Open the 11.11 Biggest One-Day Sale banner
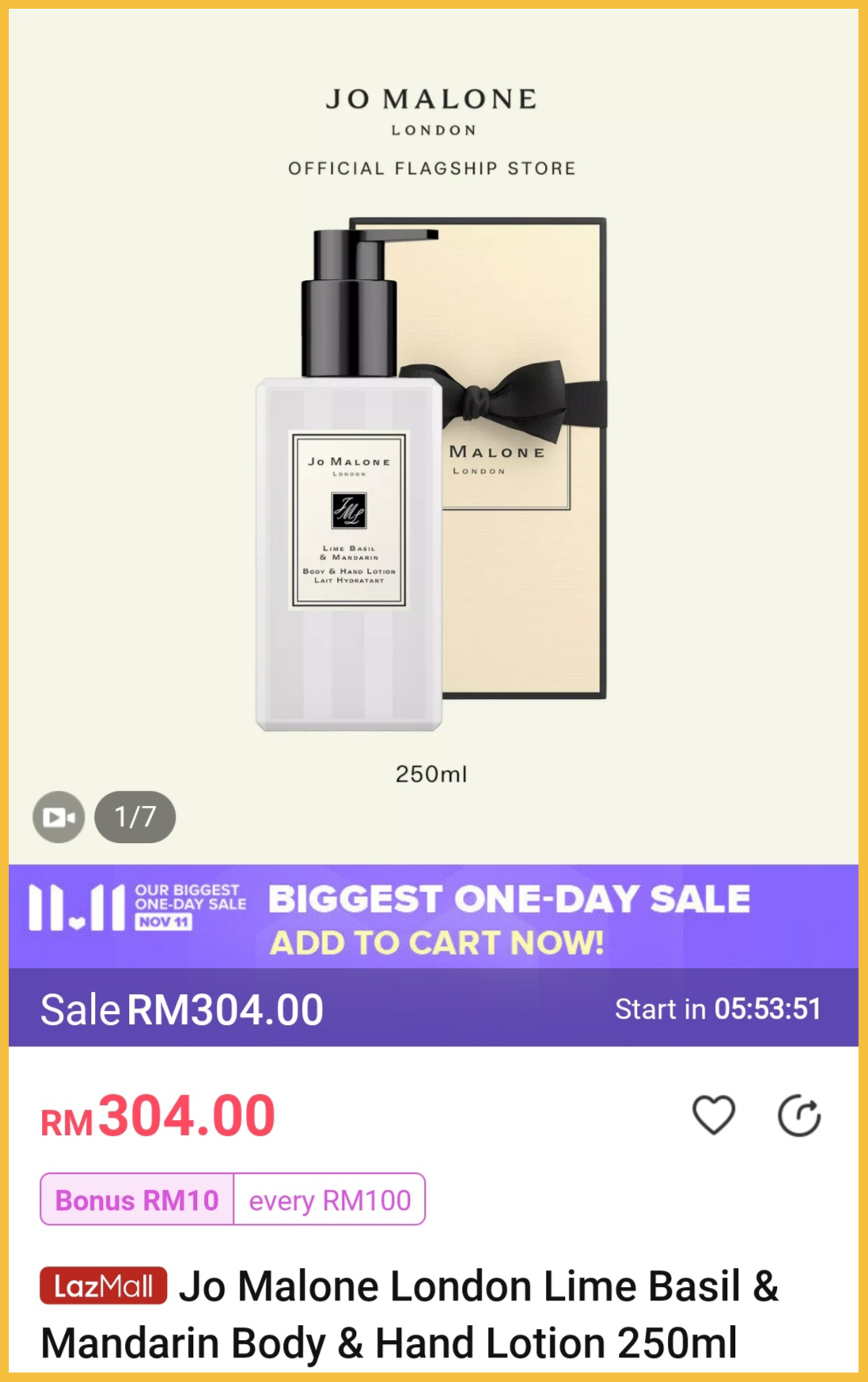This screenshot has width=868, height=1382. pyautogui.click(x=434, y=917)
